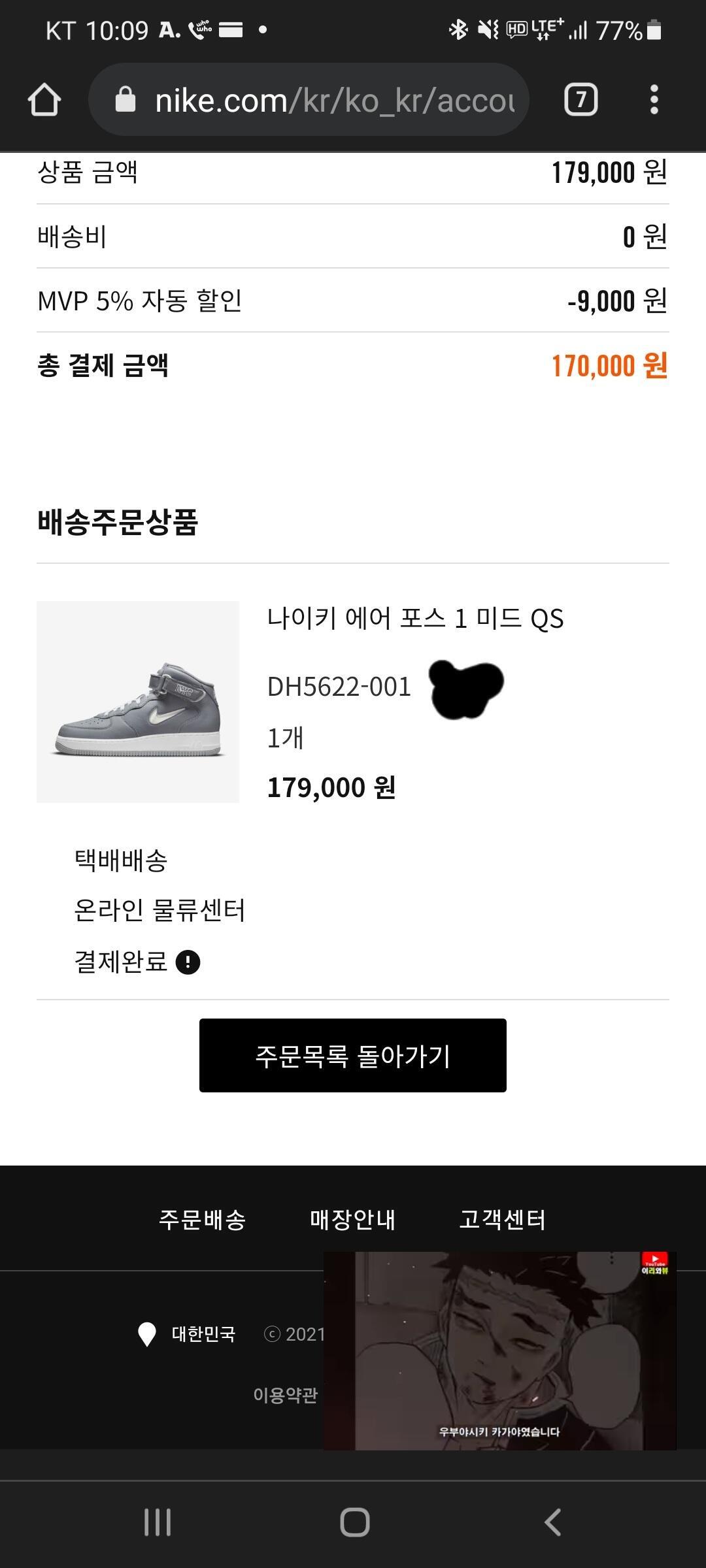Open the floating YouTube video window
706x1568 pixels.
(x=500, y=1350)
